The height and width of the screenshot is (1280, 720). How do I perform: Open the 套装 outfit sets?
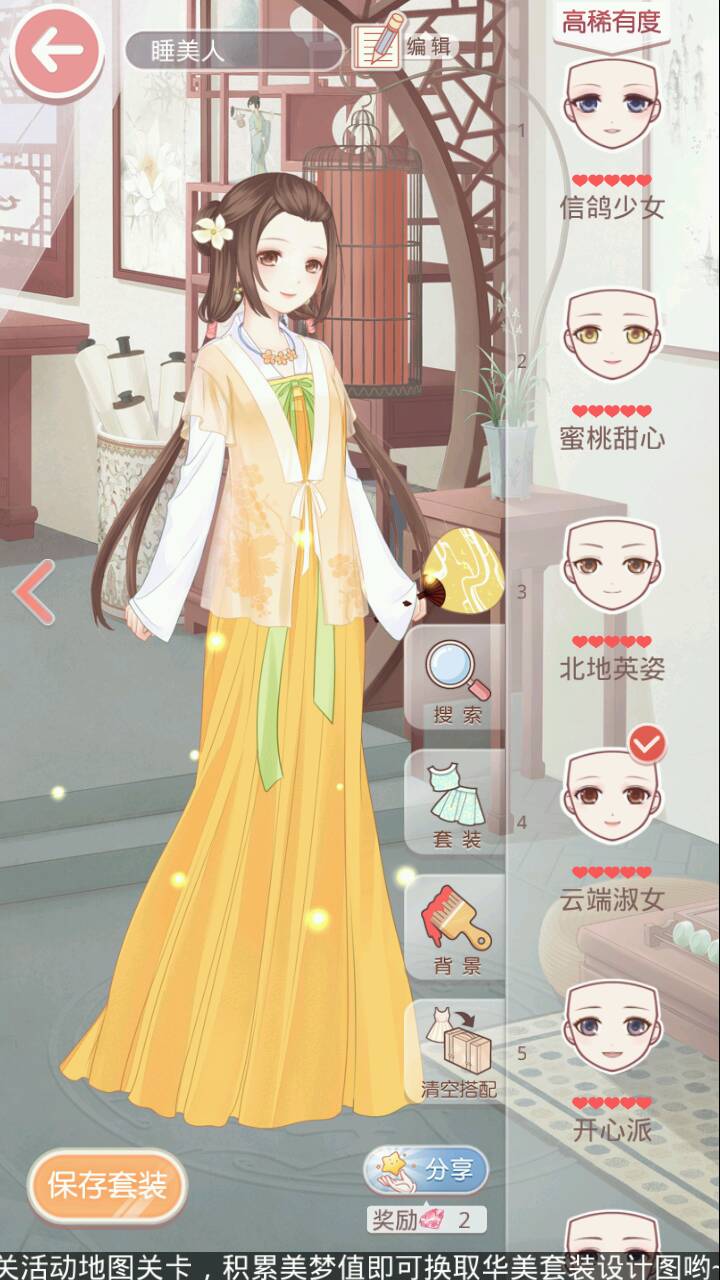click(x=458, y=805)
